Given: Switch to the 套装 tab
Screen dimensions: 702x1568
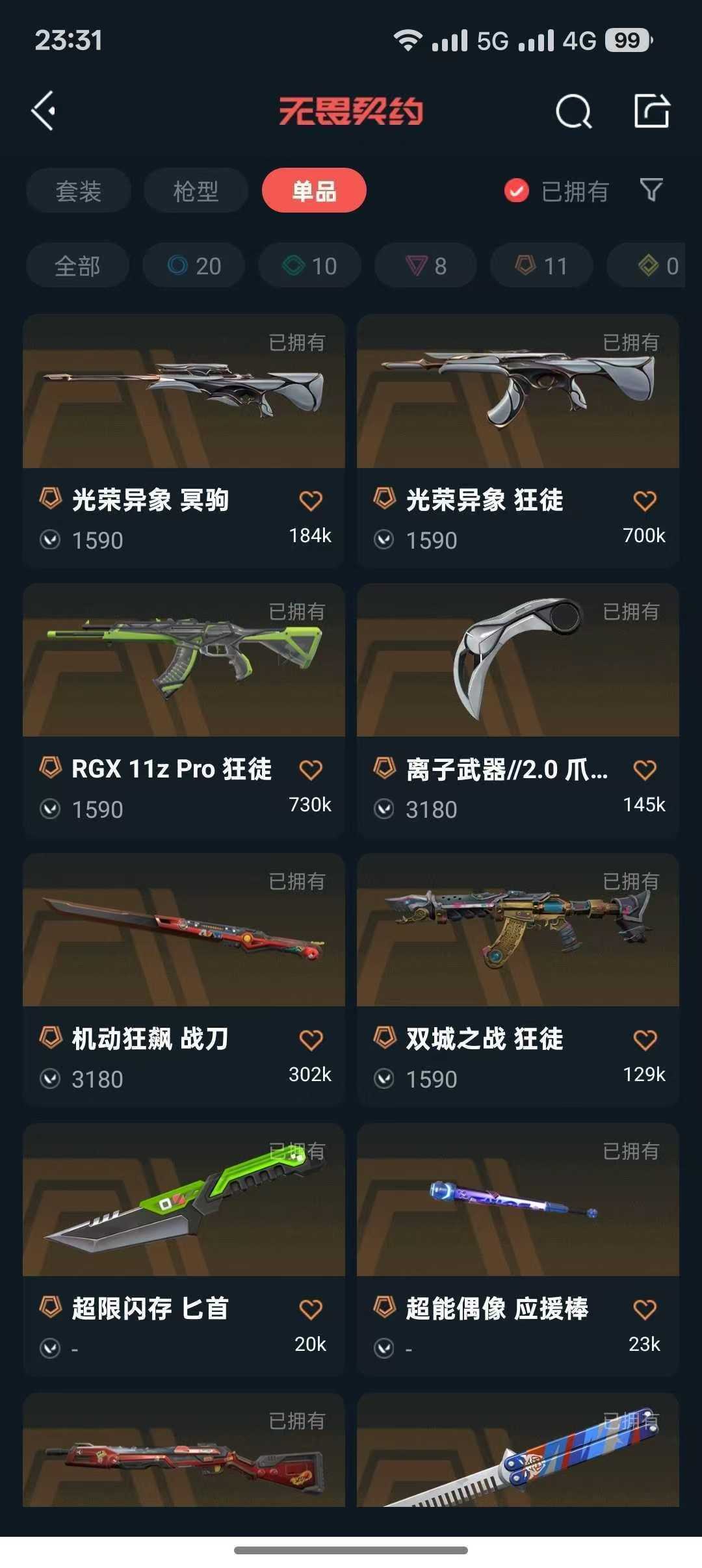Looking at the screenshot, I should tap(79, 190).
